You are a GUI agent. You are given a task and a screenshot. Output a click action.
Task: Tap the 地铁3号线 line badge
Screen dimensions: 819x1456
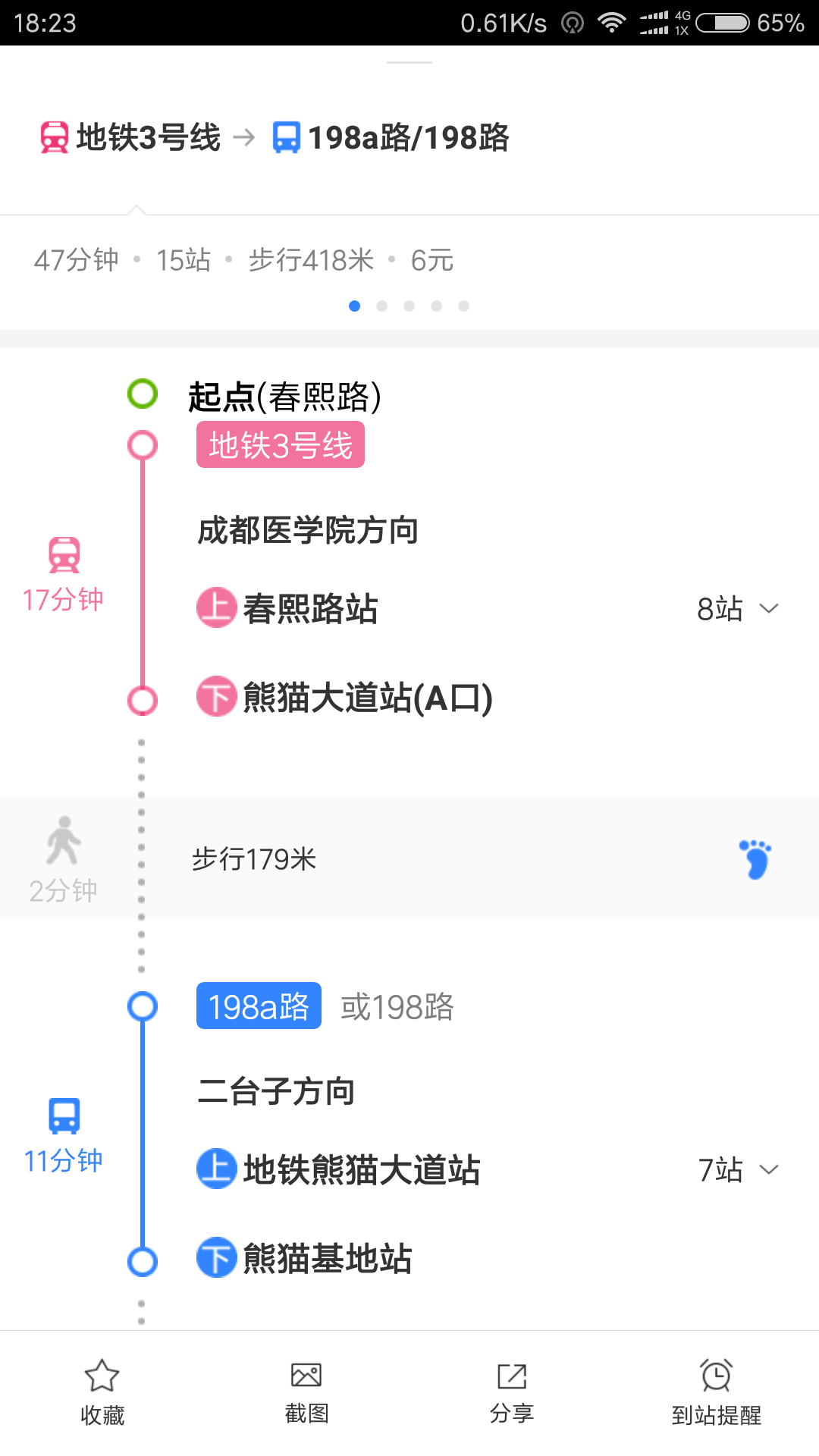281,445
